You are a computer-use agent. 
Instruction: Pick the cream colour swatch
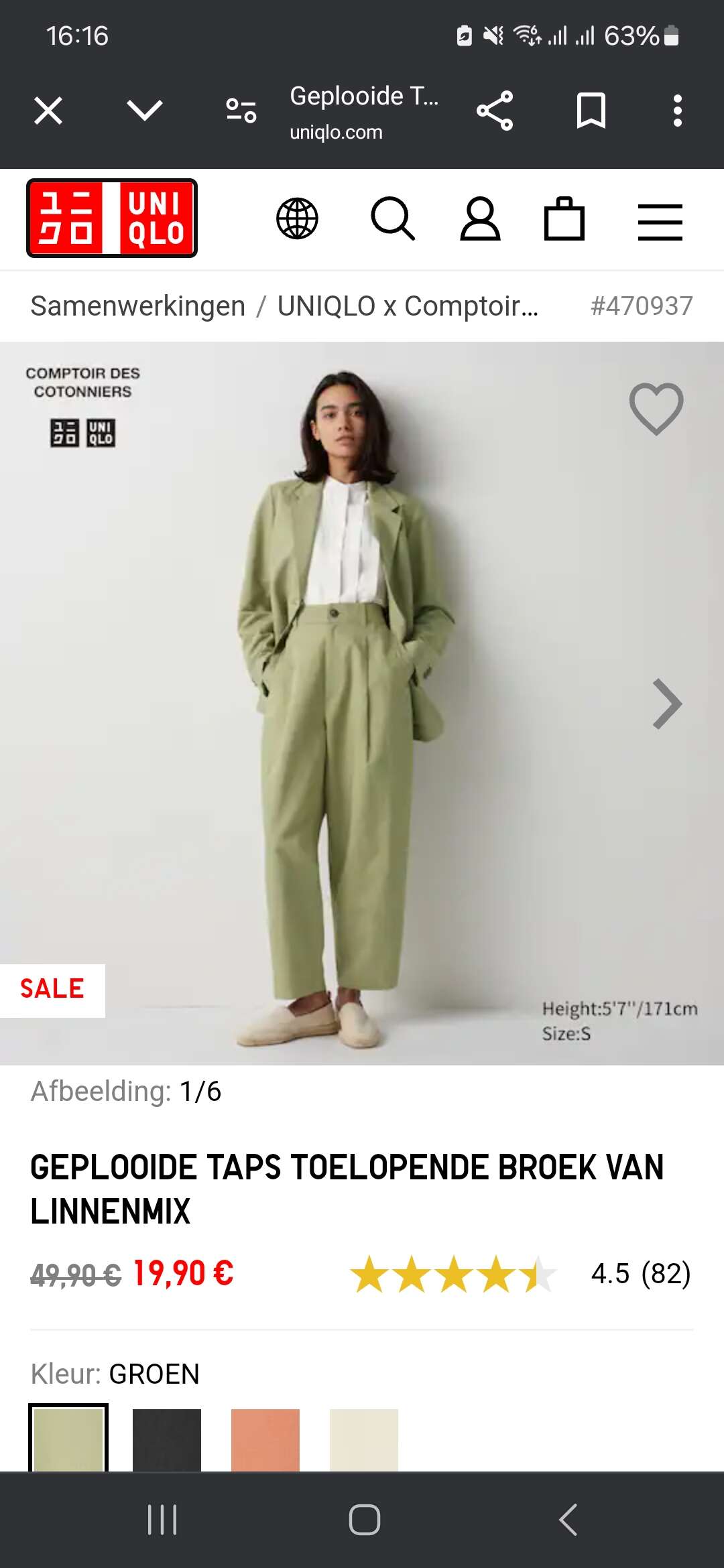tap(364, 1439)
